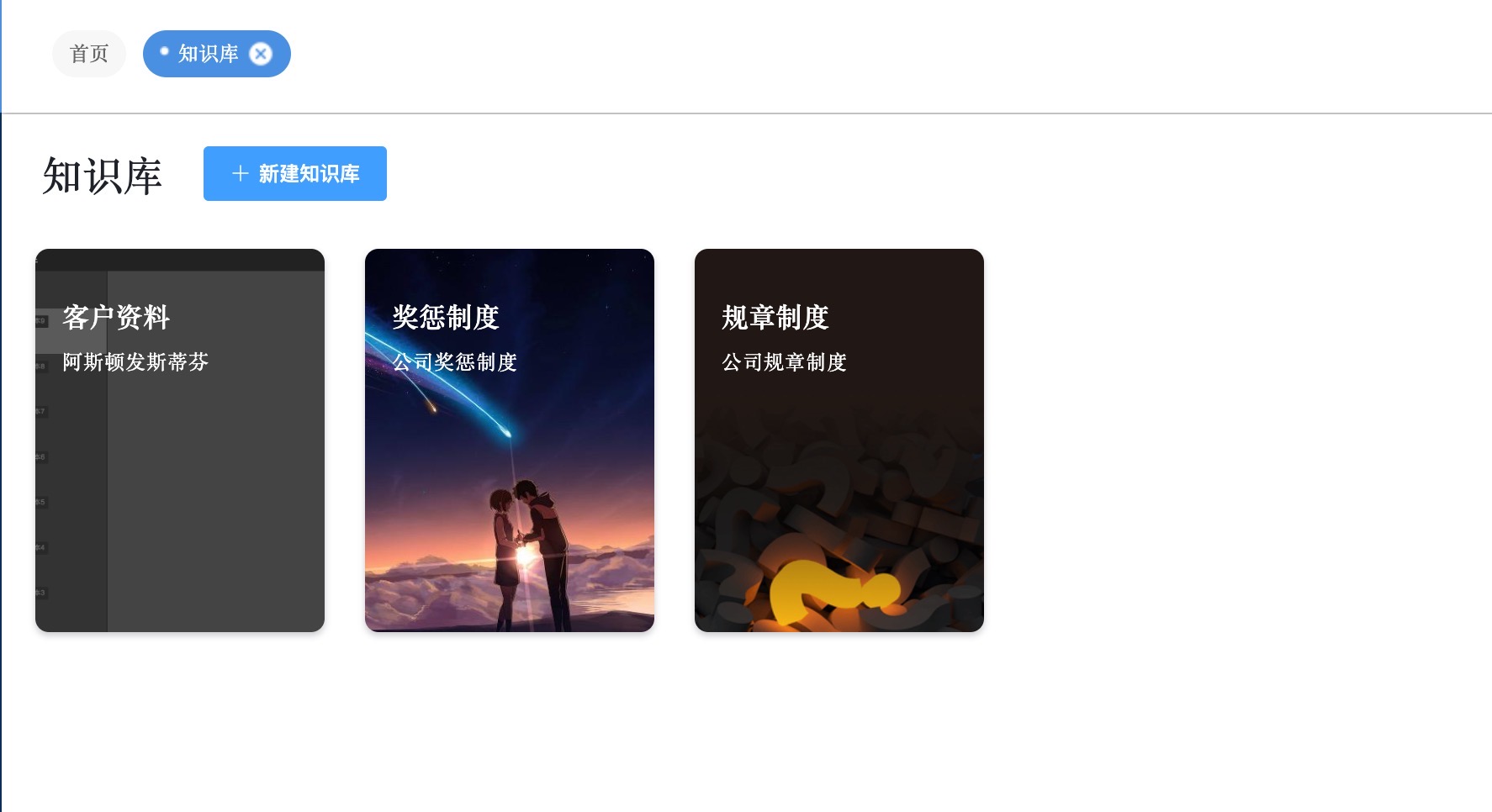This screenshot has width=1492, height=812.
Task: Switch to the 首页 tab
Action: (89, 54)
